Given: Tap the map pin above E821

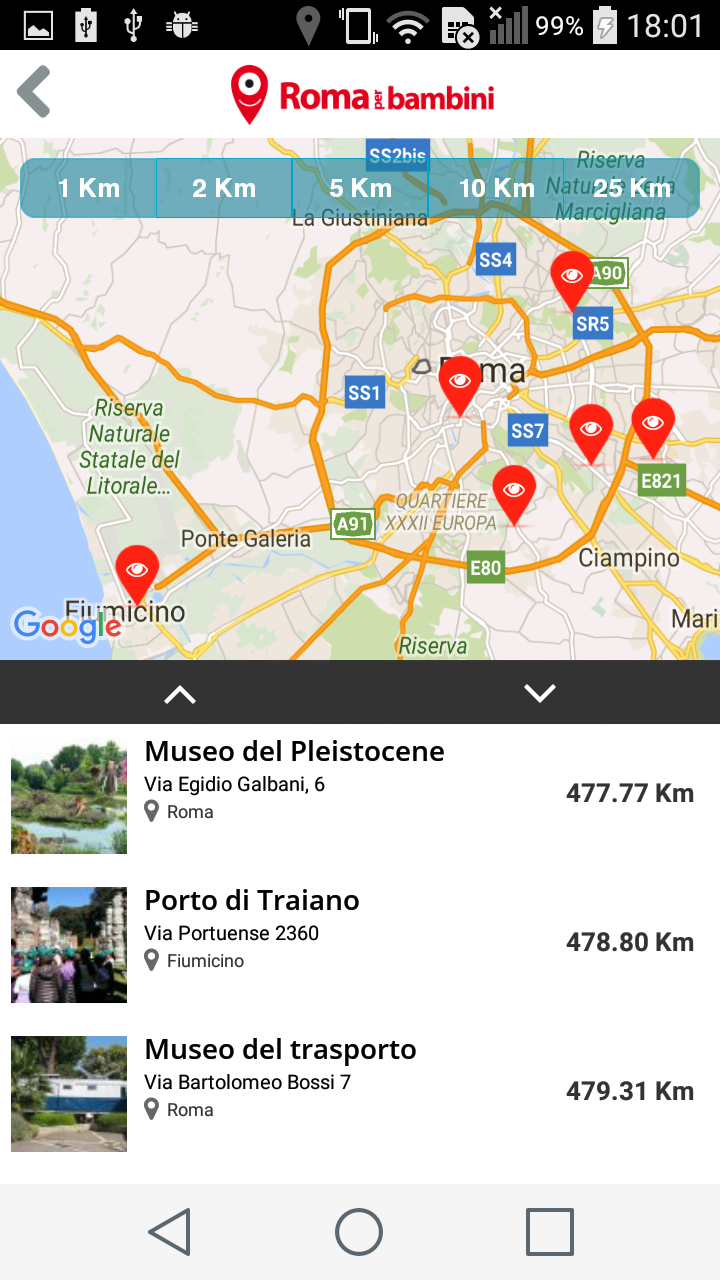Looking at the screenshot, I should click(x=653, y=425).
